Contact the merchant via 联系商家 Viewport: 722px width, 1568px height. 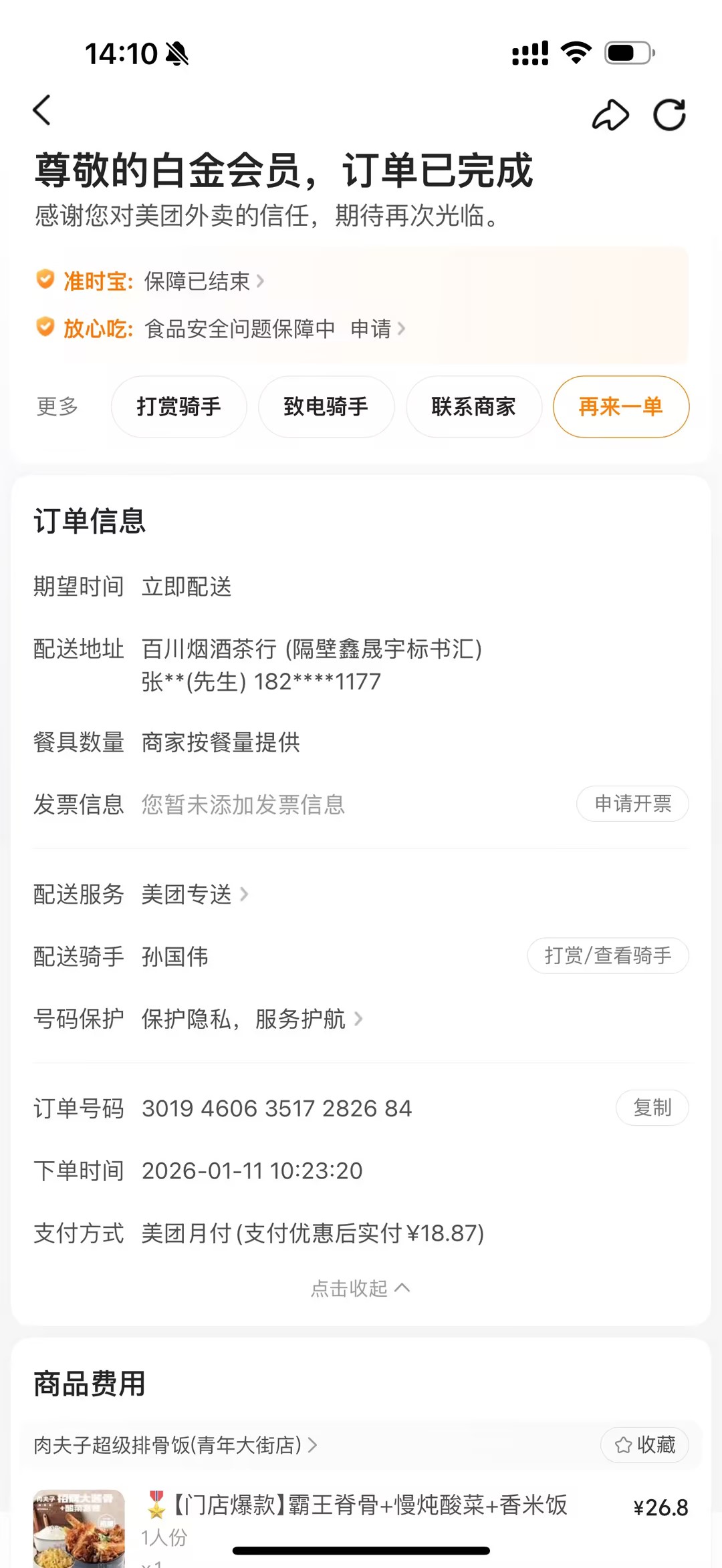tap(473, 406)
